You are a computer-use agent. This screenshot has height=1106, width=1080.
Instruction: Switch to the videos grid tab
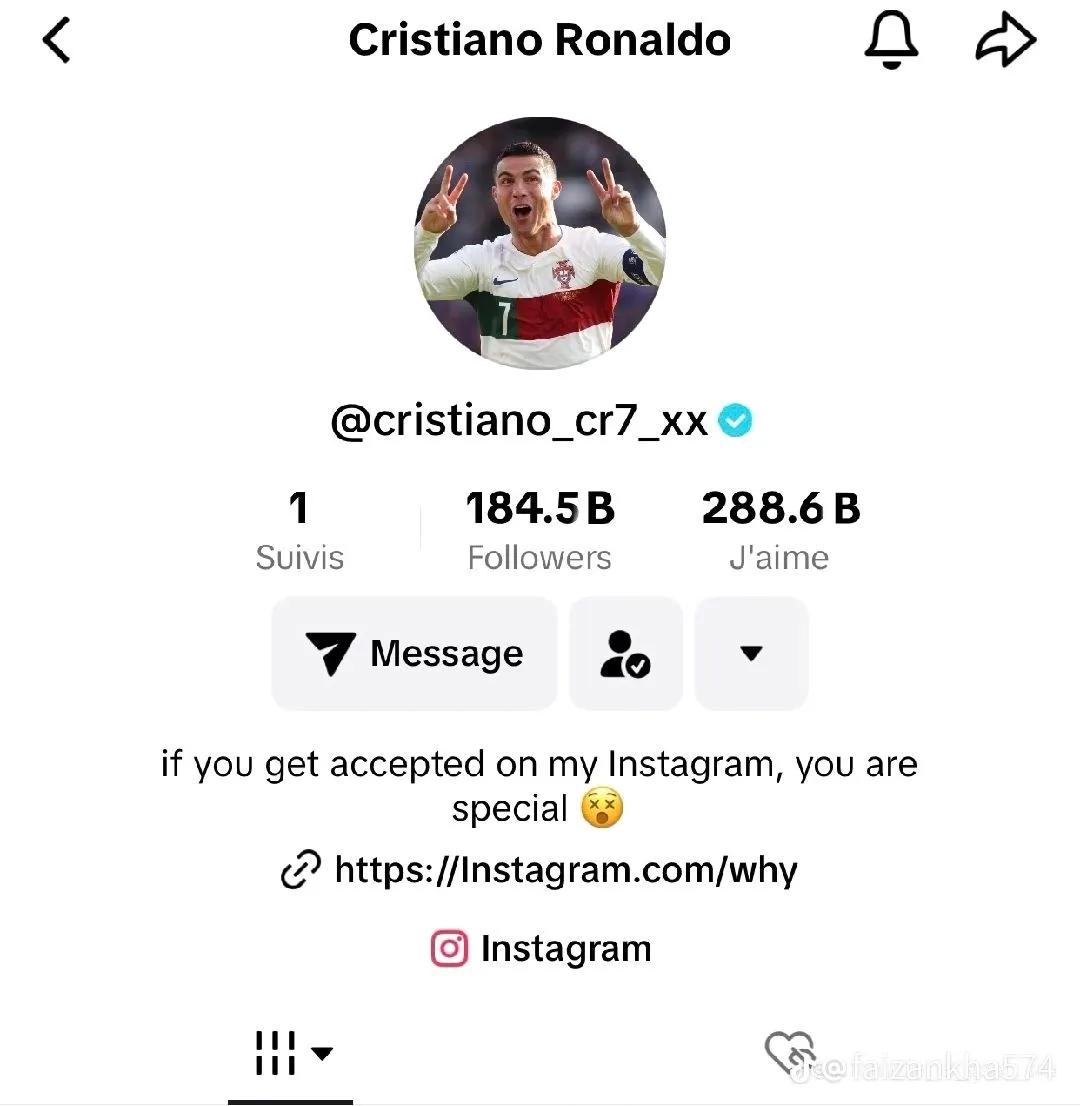point(291,1052)
